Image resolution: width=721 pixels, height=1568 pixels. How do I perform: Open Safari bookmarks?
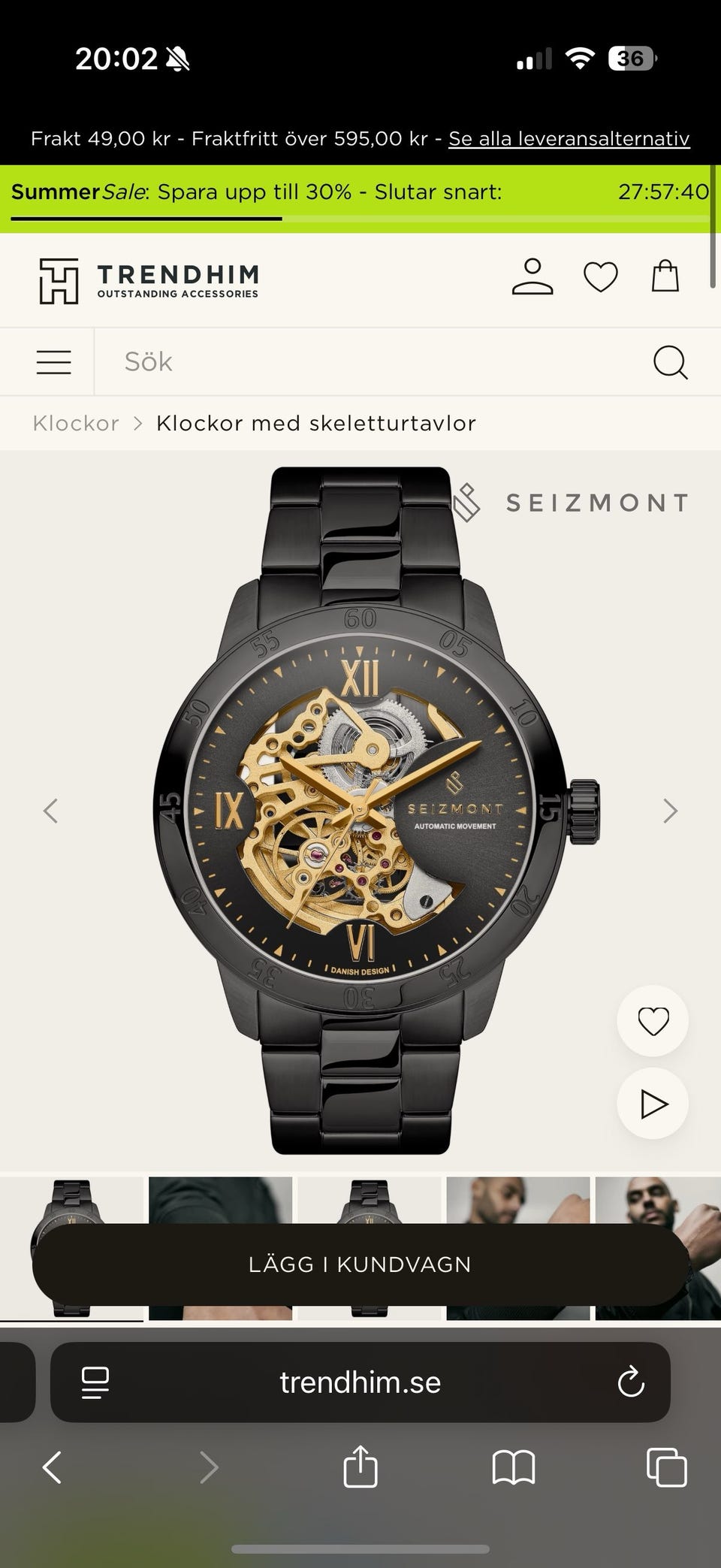[x=514, y=1467]
